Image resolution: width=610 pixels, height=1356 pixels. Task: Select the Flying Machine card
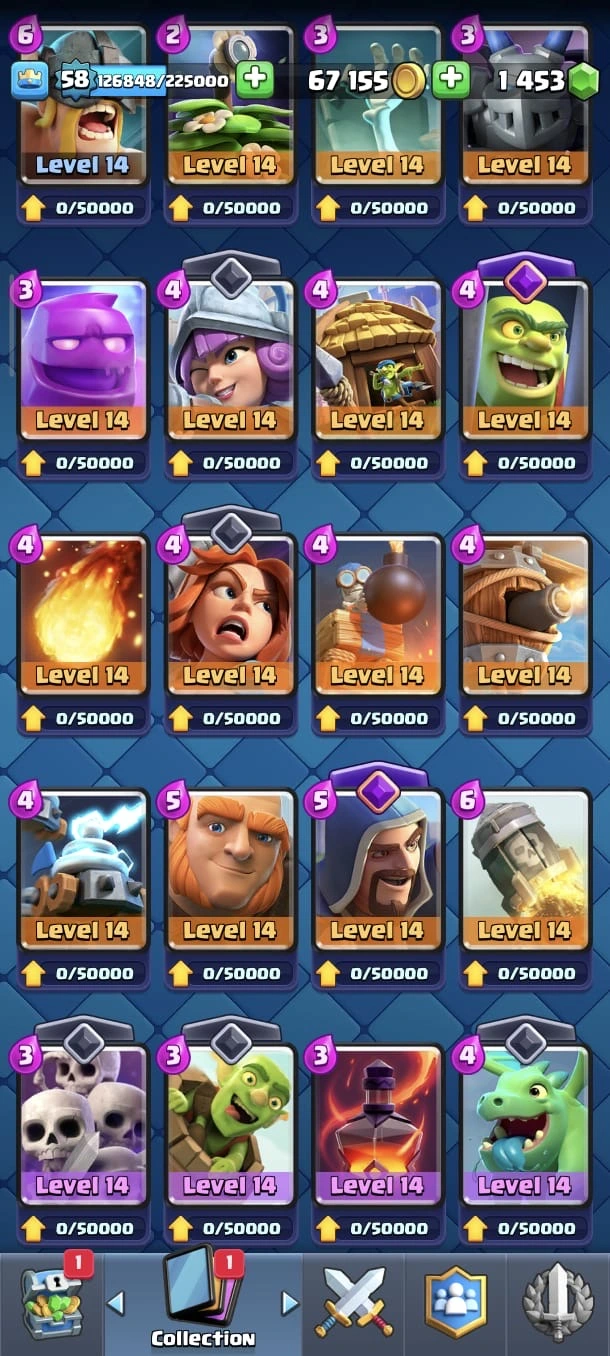pyautogui.click(x=524, y=615)
